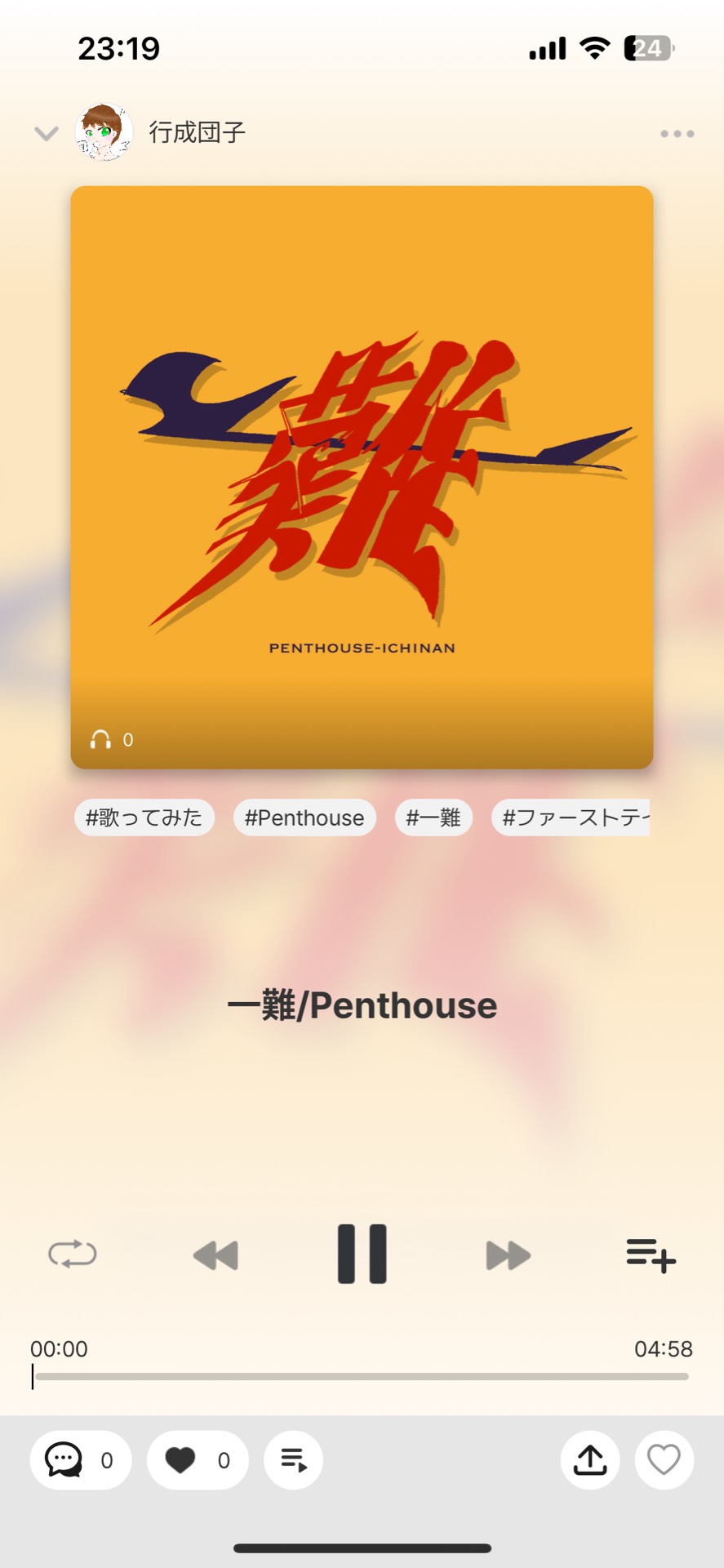Skip to the previous track
724x1568 pixels.
click(215, 1255)
